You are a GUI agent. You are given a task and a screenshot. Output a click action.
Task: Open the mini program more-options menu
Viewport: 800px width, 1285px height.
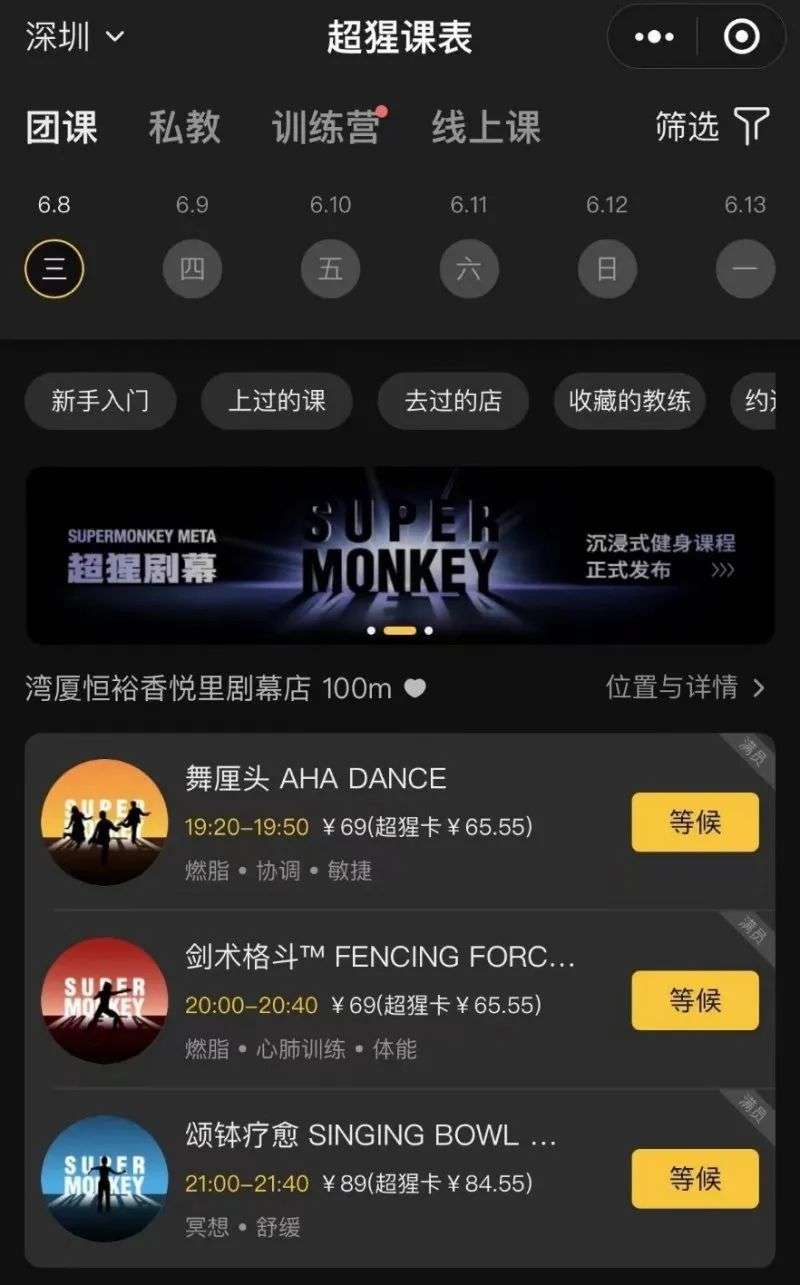click(654, 37)
